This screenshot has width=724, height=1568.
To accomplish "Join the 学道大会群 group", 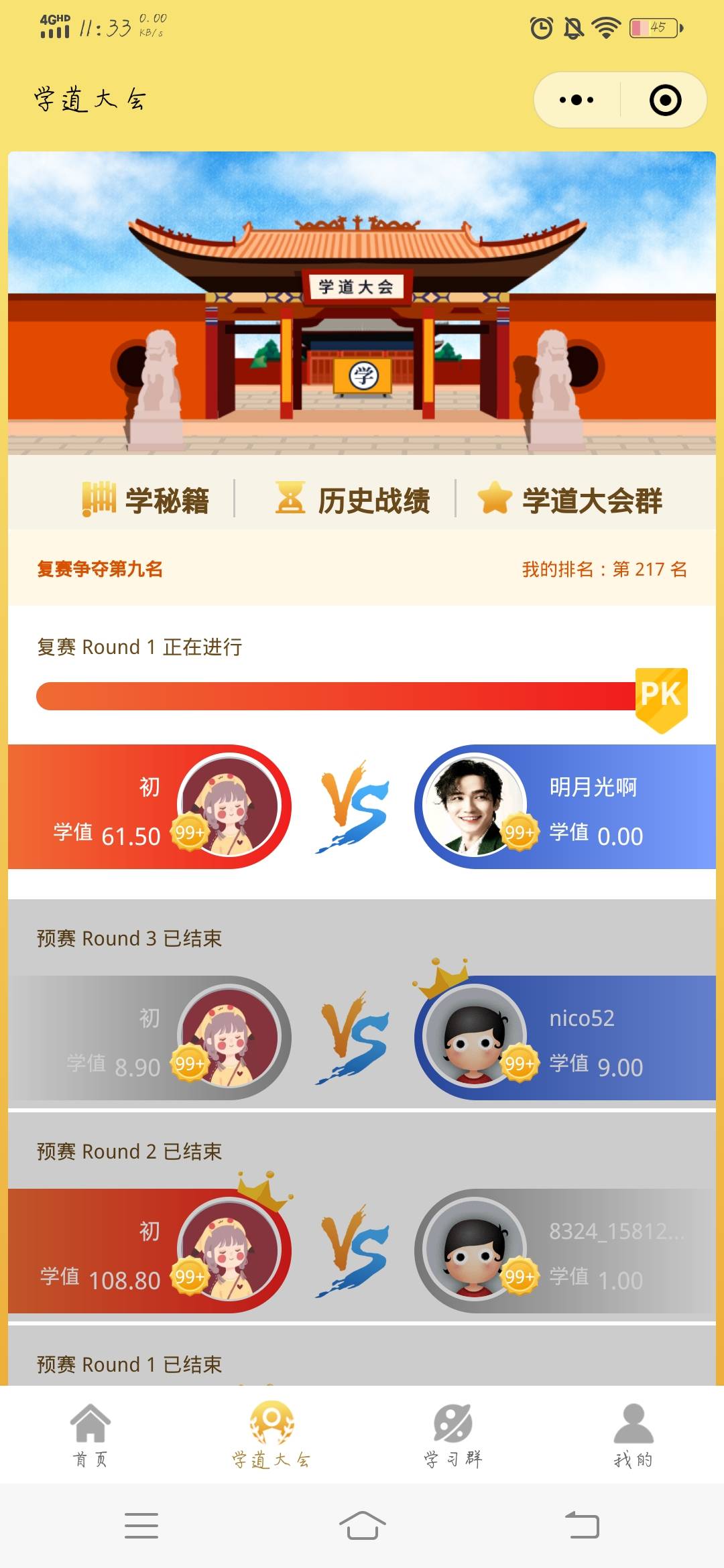I will pos(570,500).
